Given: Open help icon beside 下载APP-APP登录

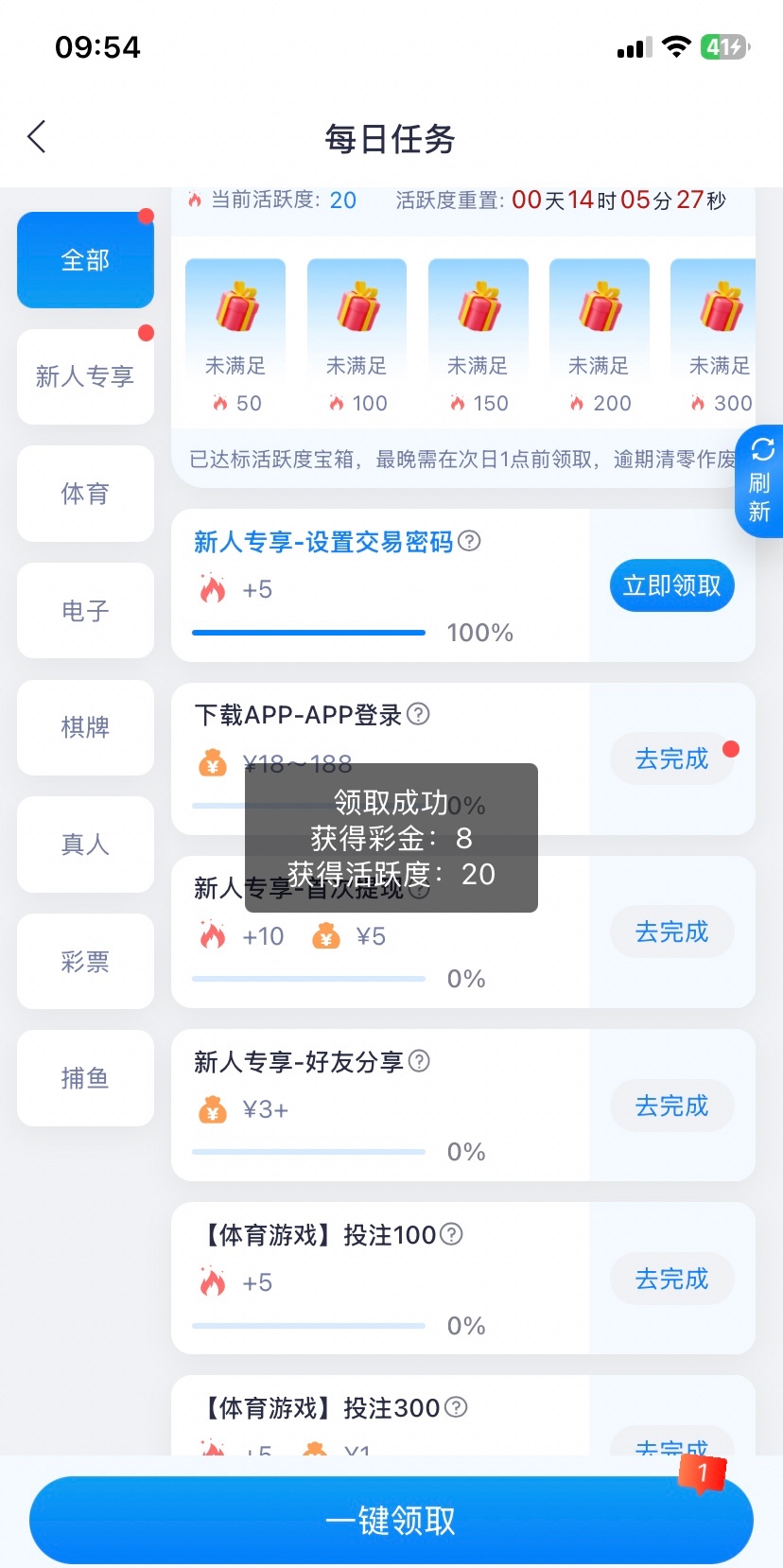Looking at the screenshot, I should click(x=418, y=714).
